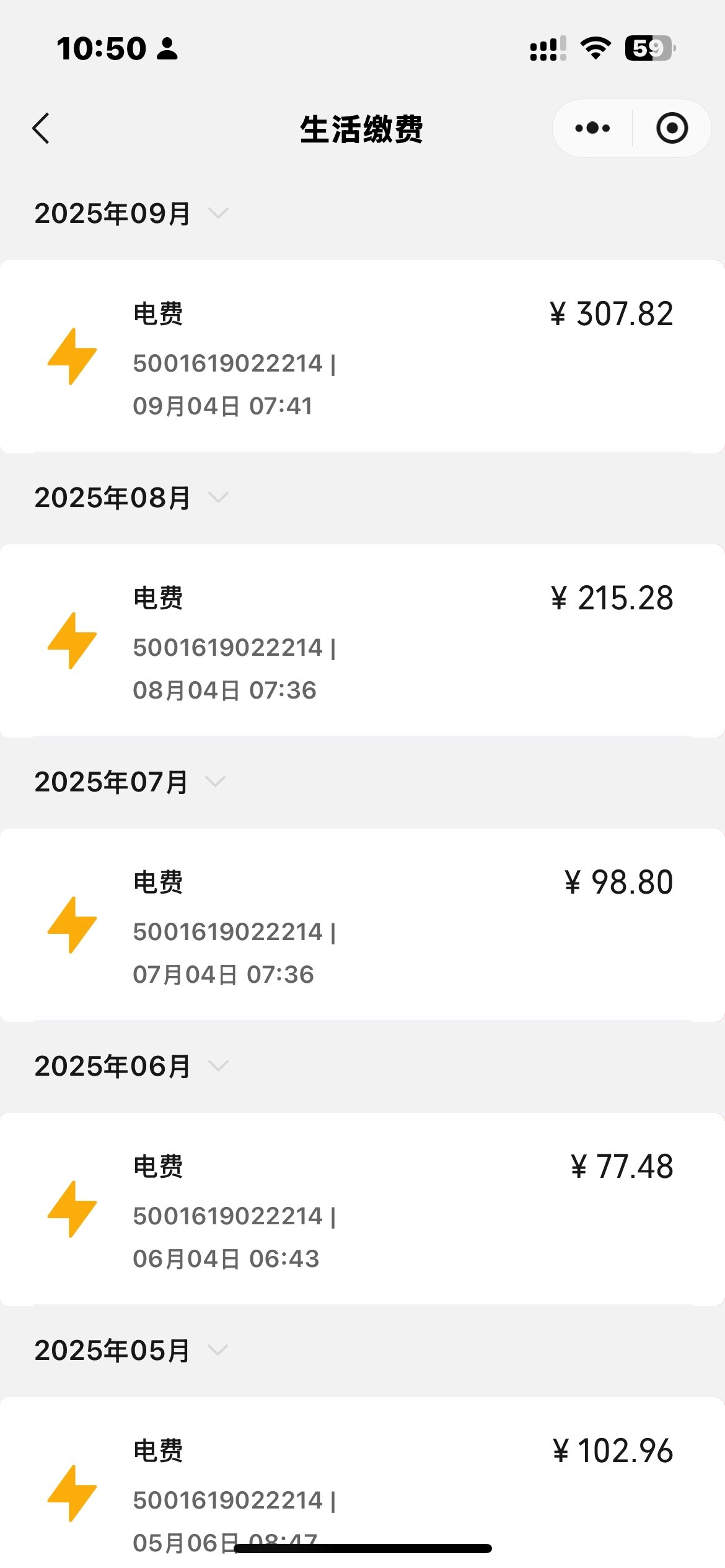Close the mini program with the circle button
Viewport: 725px width, 1568px height.
pos(672,128)
